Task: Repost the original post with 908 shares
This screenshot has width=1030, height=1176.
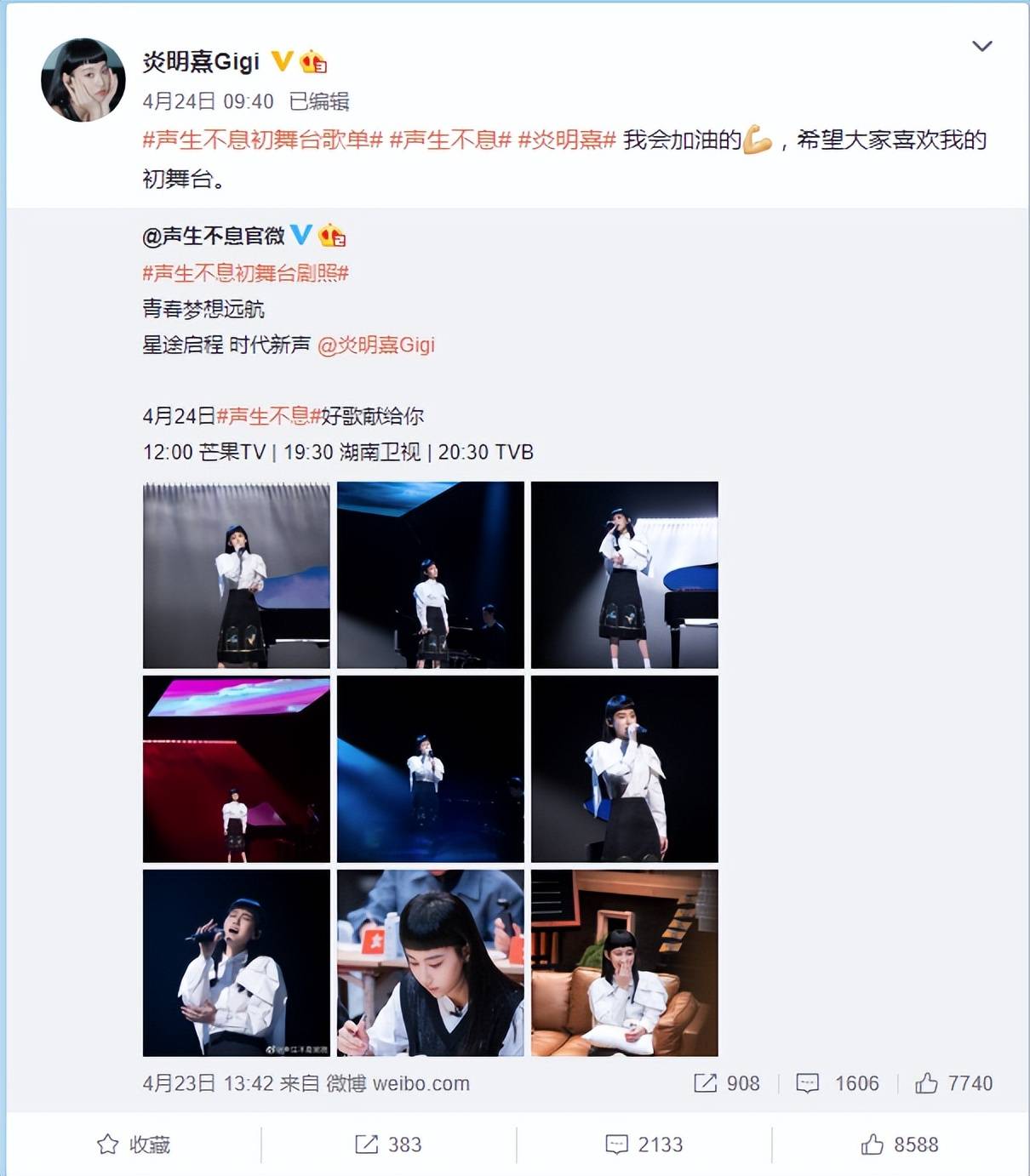Action: tap(726, 1083)
